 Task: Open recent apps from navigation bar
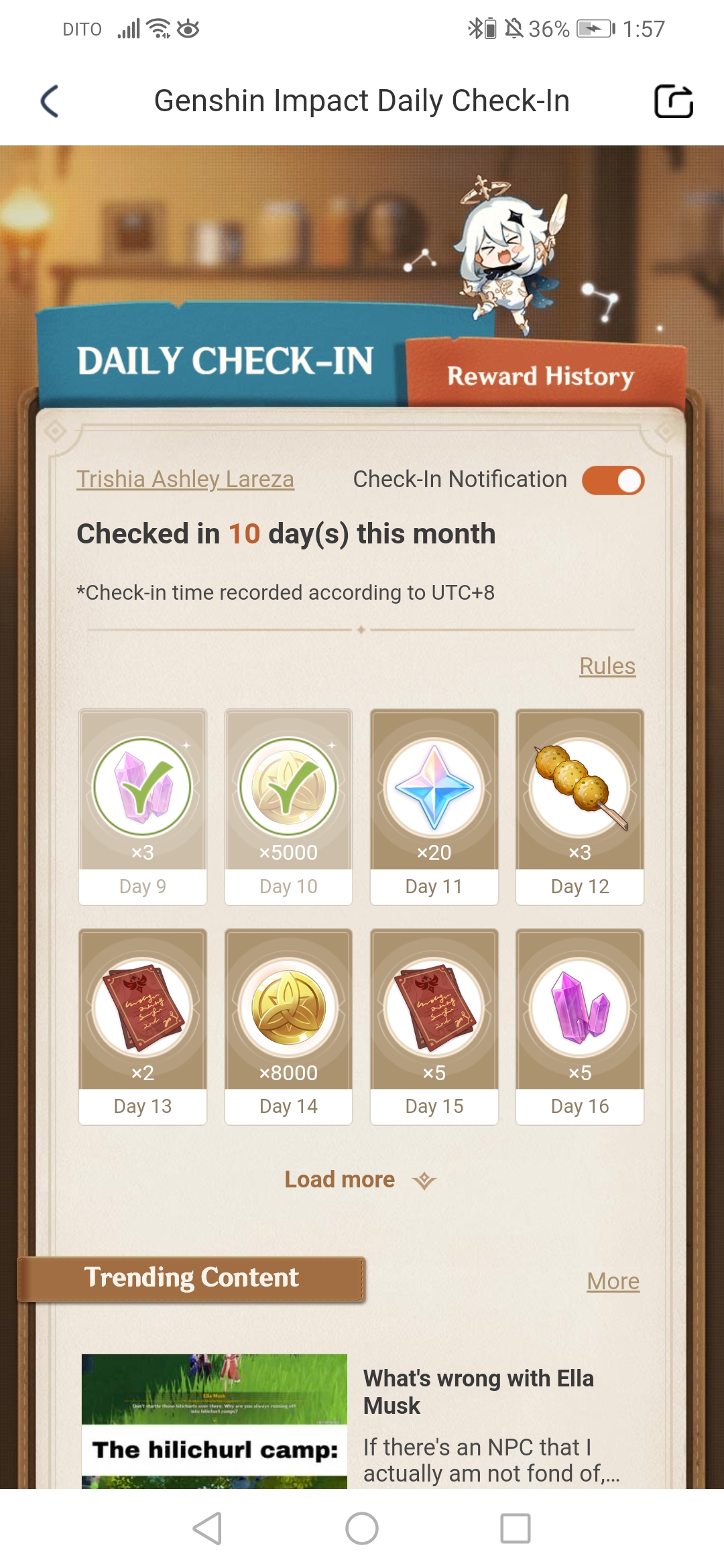[515, 1528]
